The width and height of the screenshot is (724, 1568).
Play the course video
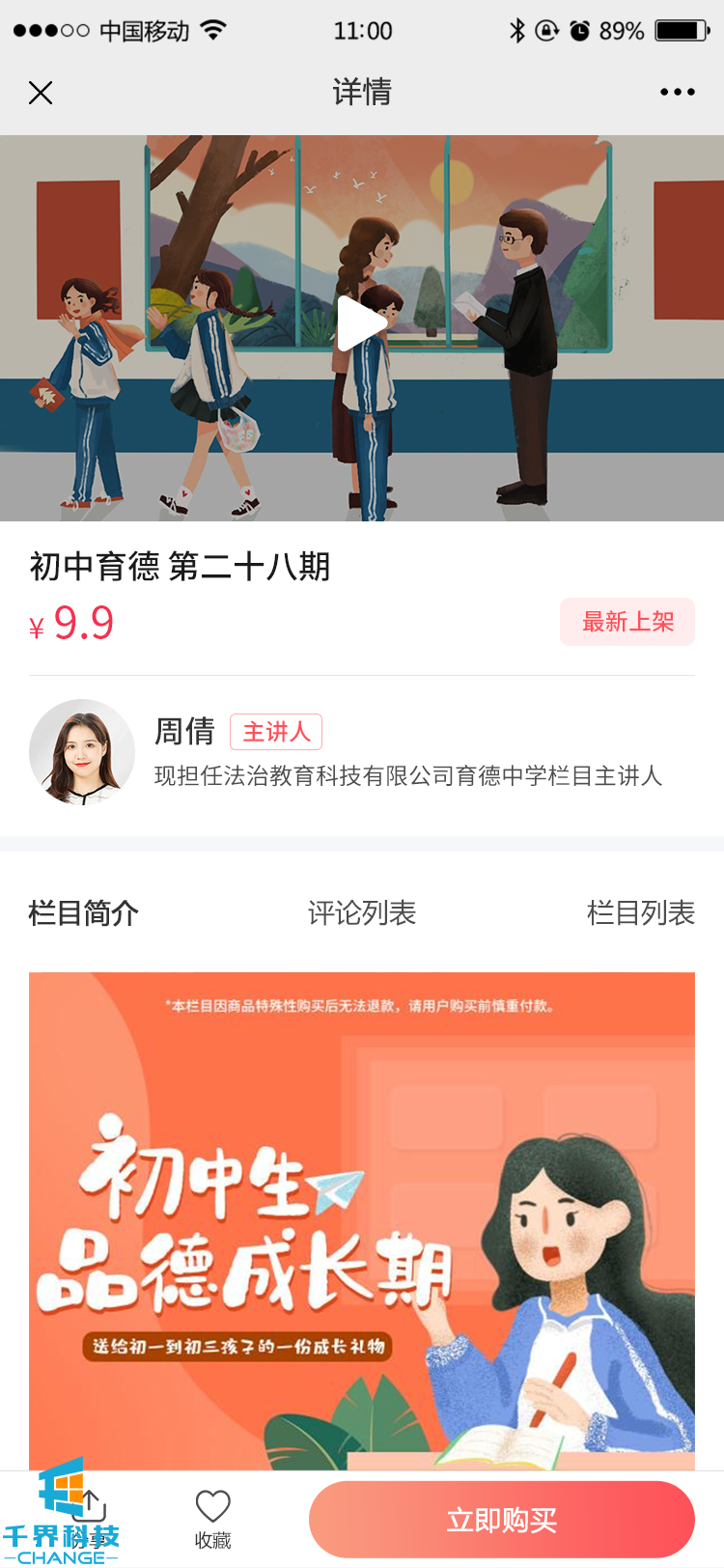[360, 324]
